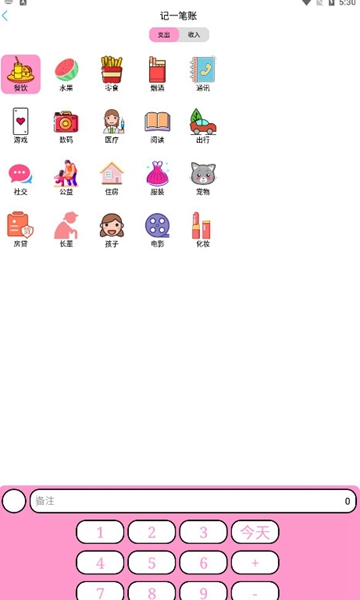Viewport: 360px width, 600px height.
Task: Select the 游戏 playing card category
Action: tap(21, 126)
